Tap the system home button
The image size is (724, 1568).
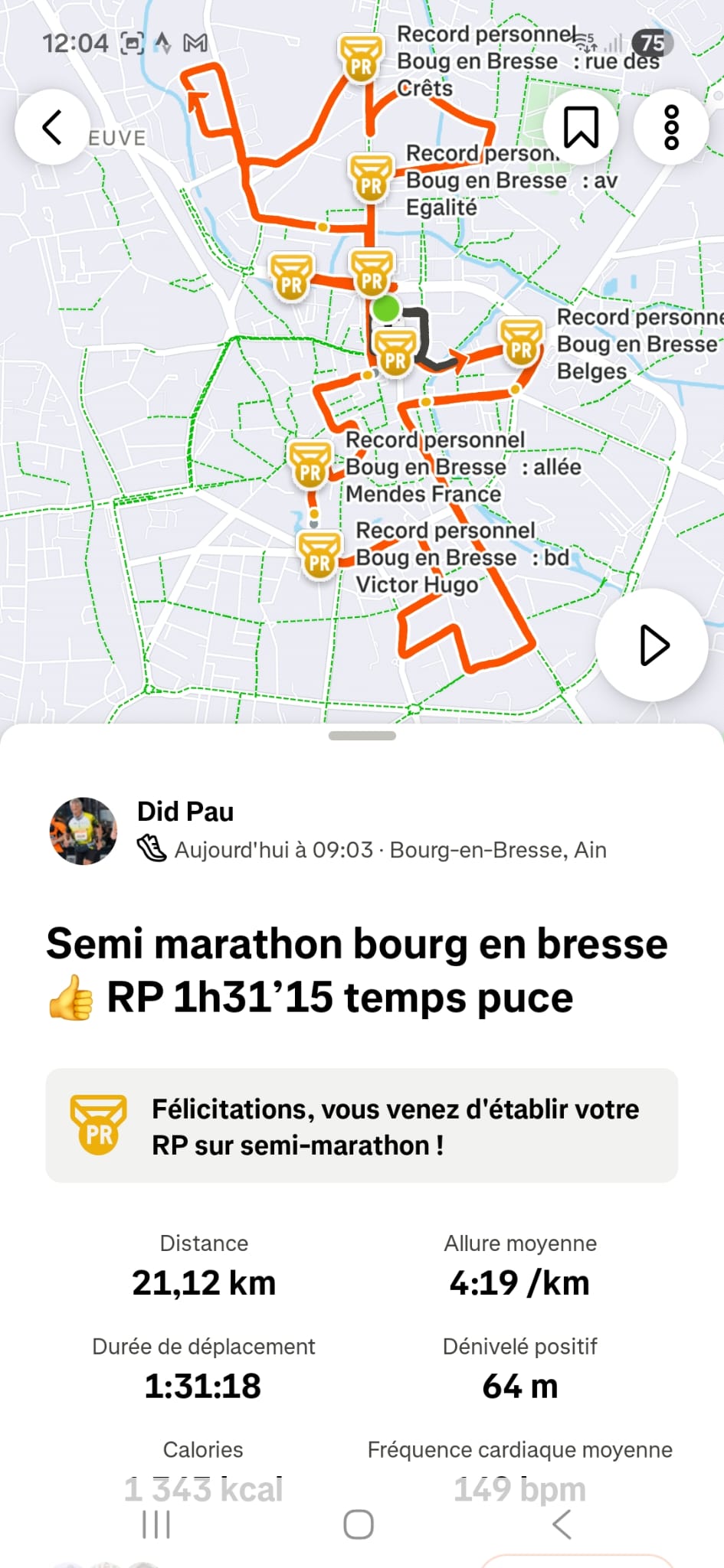coord(359,1524)
